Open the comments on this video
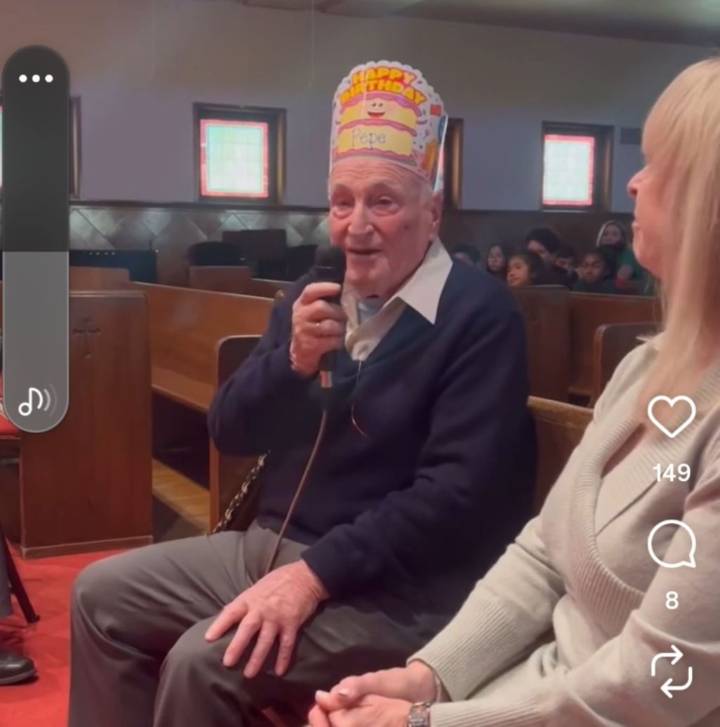 pos(671,545)
